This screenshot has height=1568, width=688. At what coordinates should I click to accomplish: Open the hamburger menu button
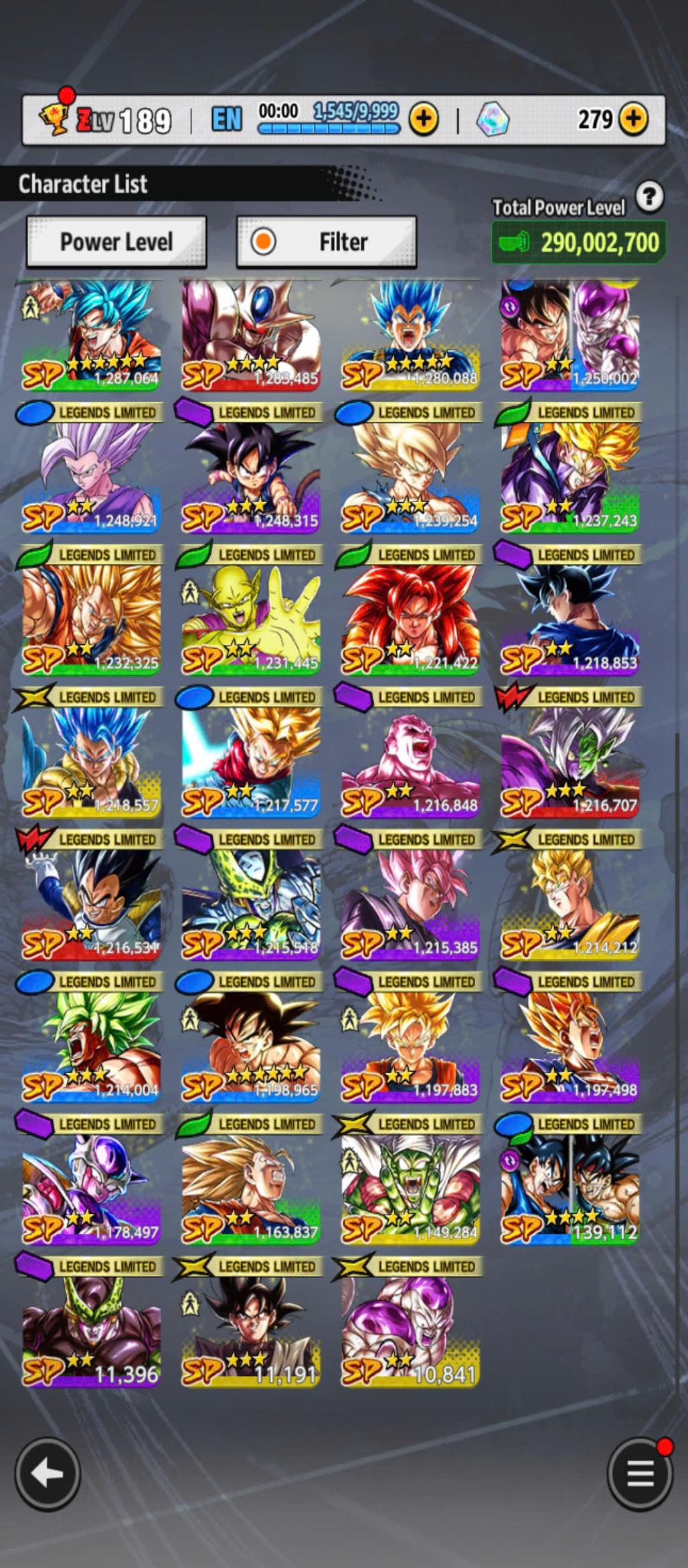pos(640,1474)
